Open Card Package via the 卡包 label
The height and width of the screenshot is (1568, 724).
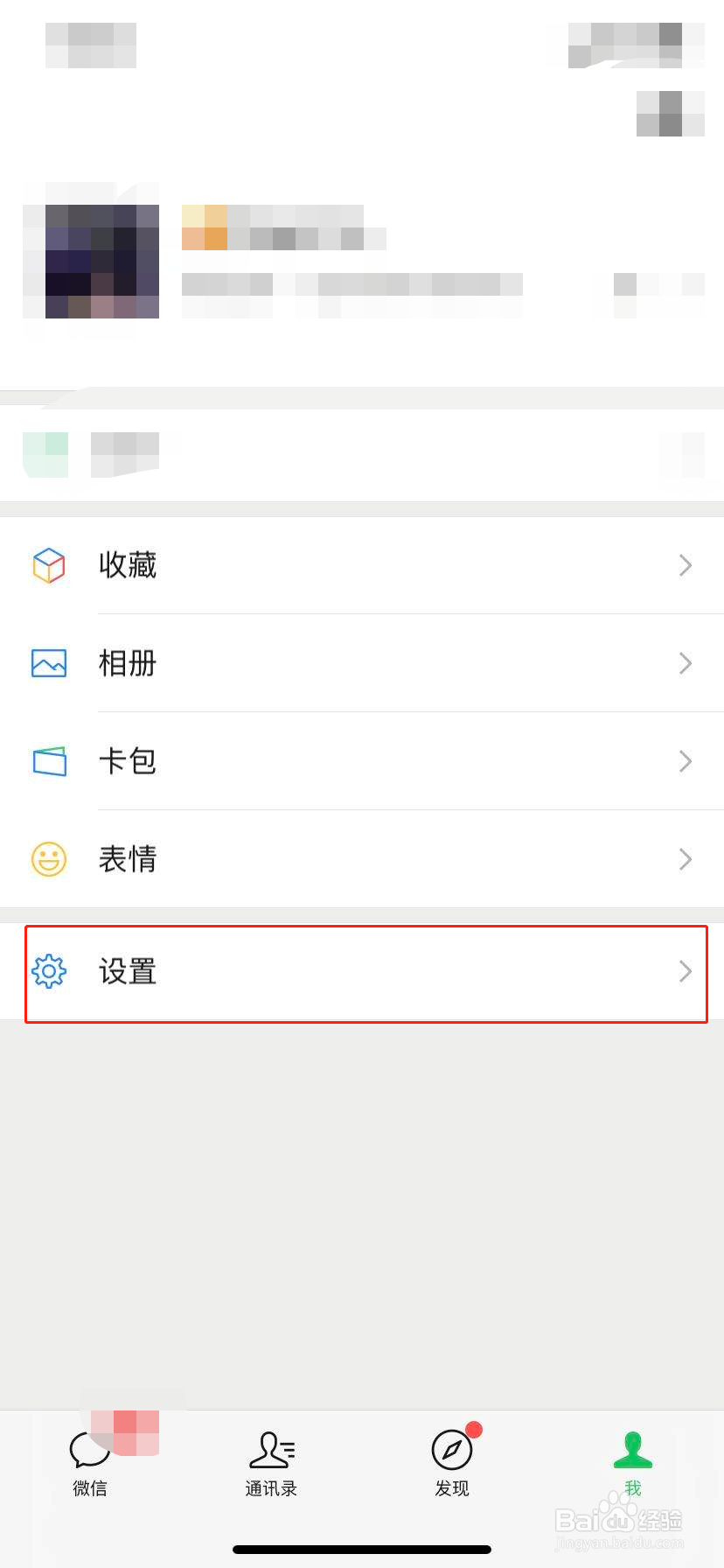point(128,761)
